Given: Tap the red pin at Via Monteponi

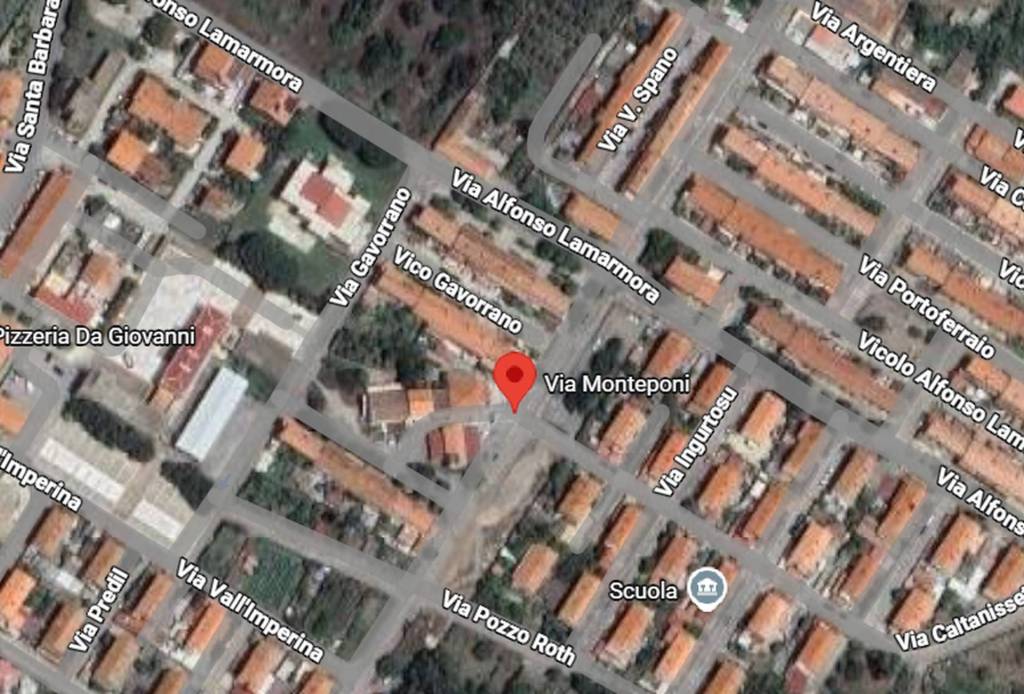Looking at the screenshot, I should click(x=514, y=378).
